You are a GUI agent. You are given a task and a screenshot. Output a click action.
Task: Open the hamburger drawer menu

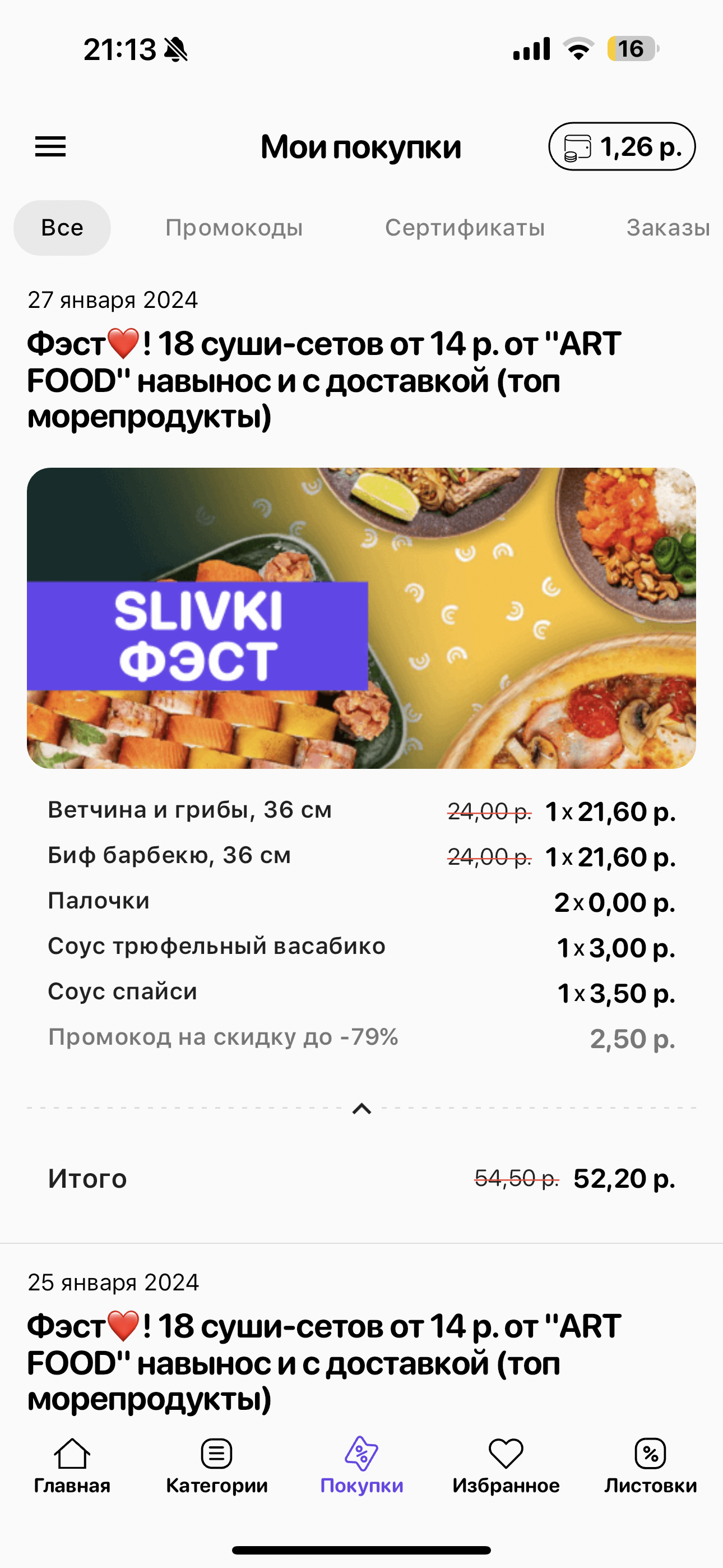(x=50, y=147)
